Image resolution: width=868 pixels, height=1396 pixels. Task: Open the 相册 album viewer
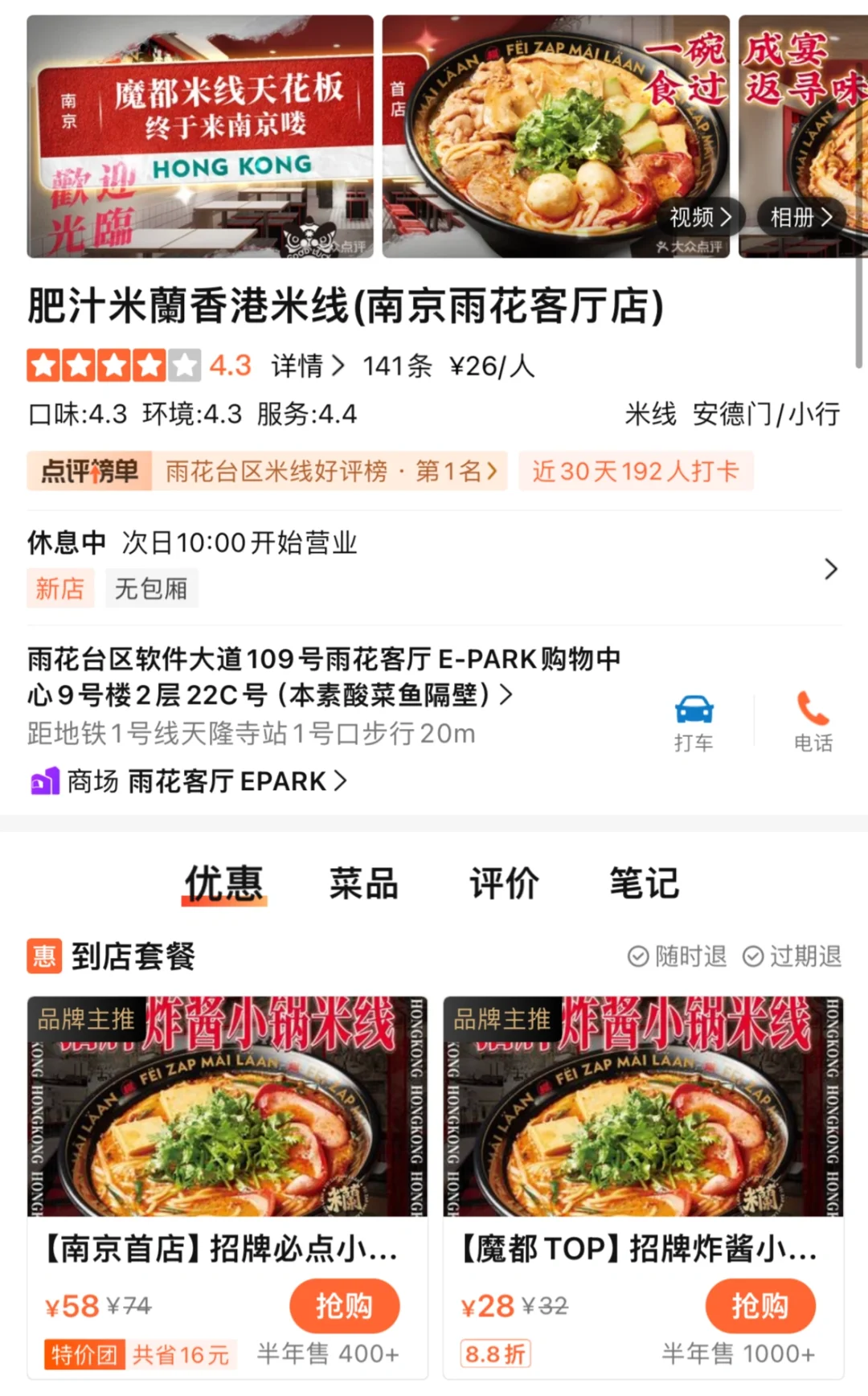[x=799, y=217]
